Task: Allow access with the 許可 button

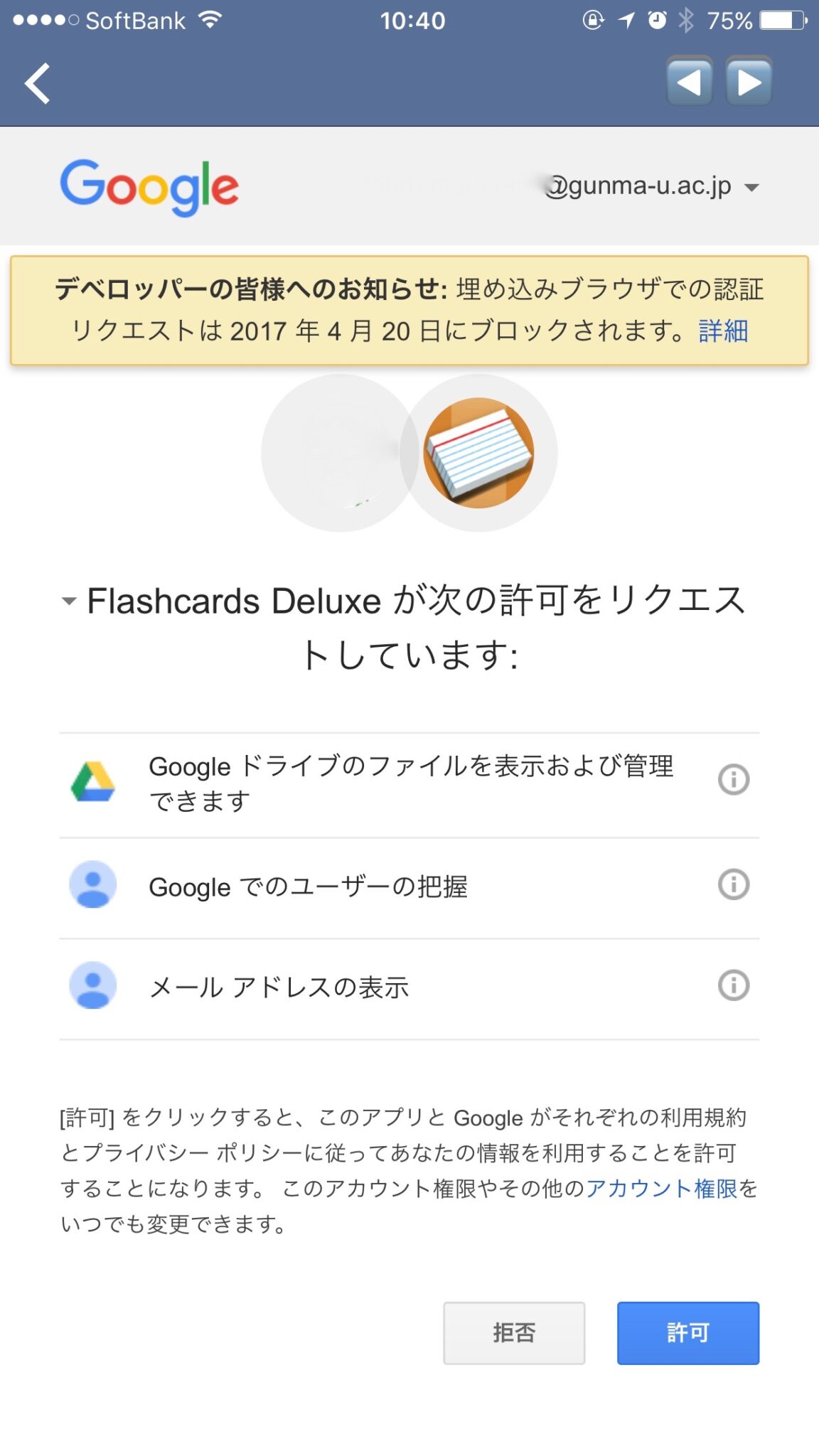Action: click(x=687, y=1333)
